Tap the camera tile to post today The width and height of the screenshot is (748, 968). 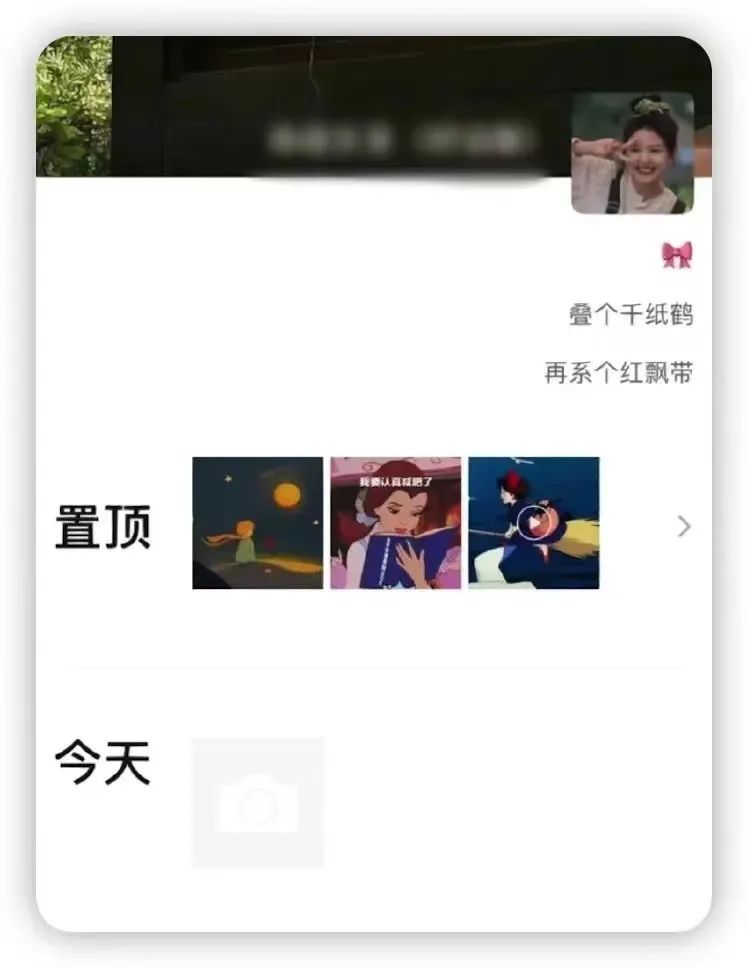pos(258,803)
